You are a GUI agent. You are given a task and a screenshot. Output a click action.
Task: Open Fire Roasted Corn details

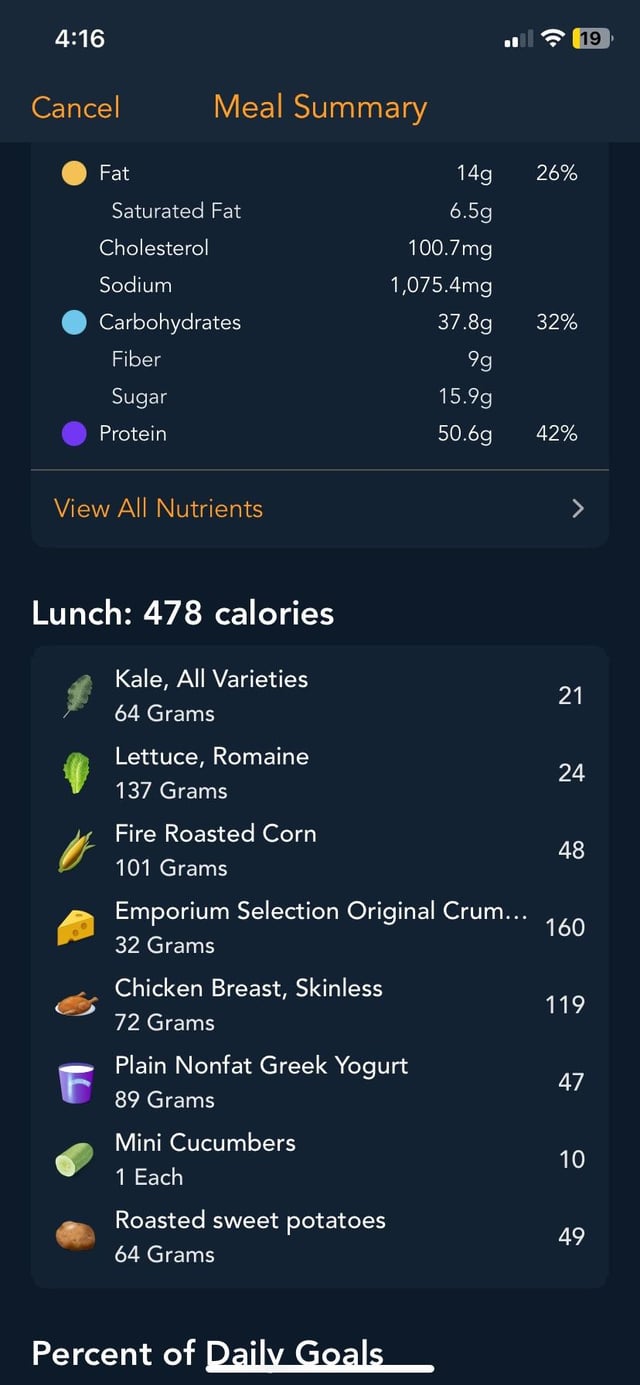[320, 850]
